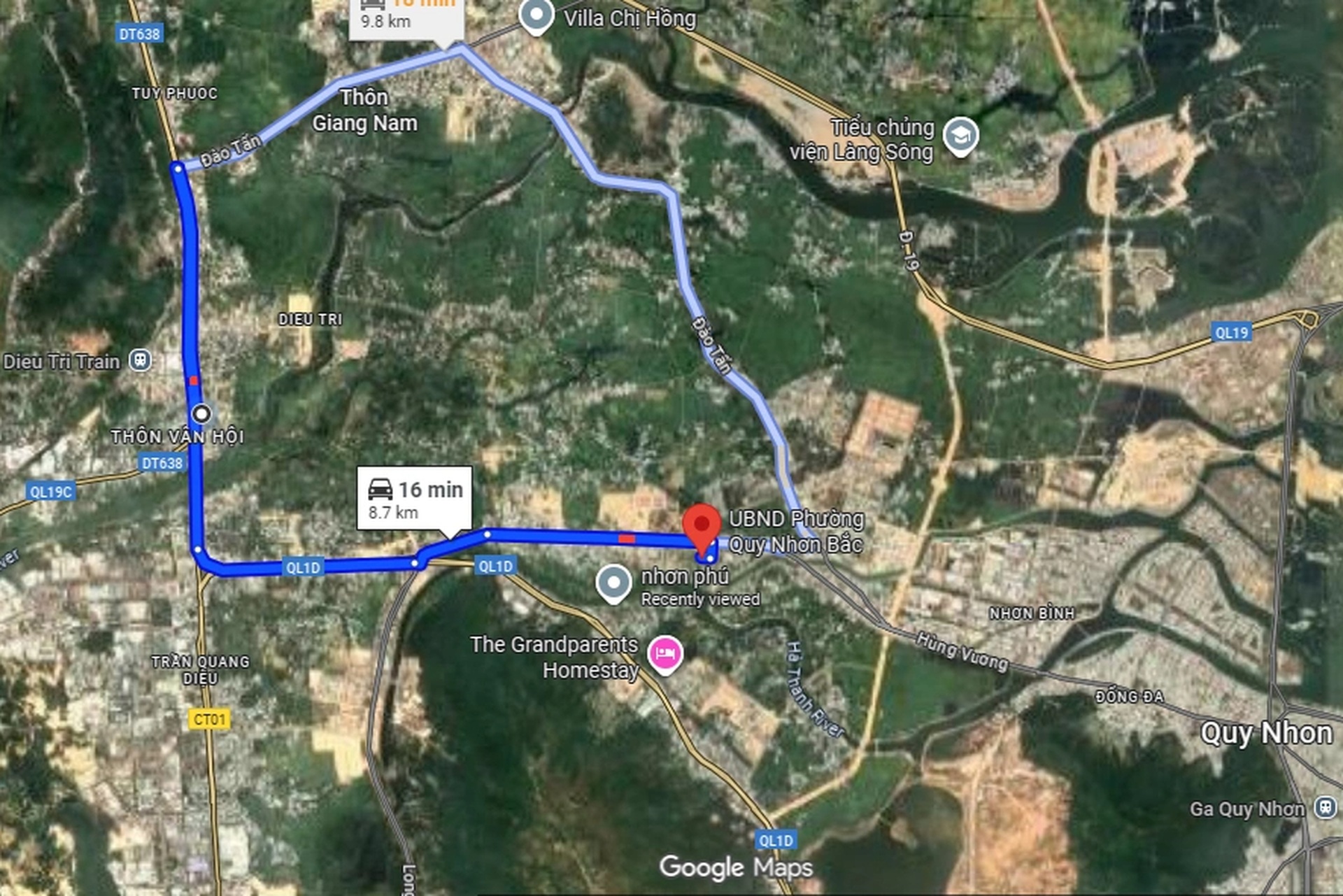Open the Dieu Tri Train station marker

click(141, 361)
